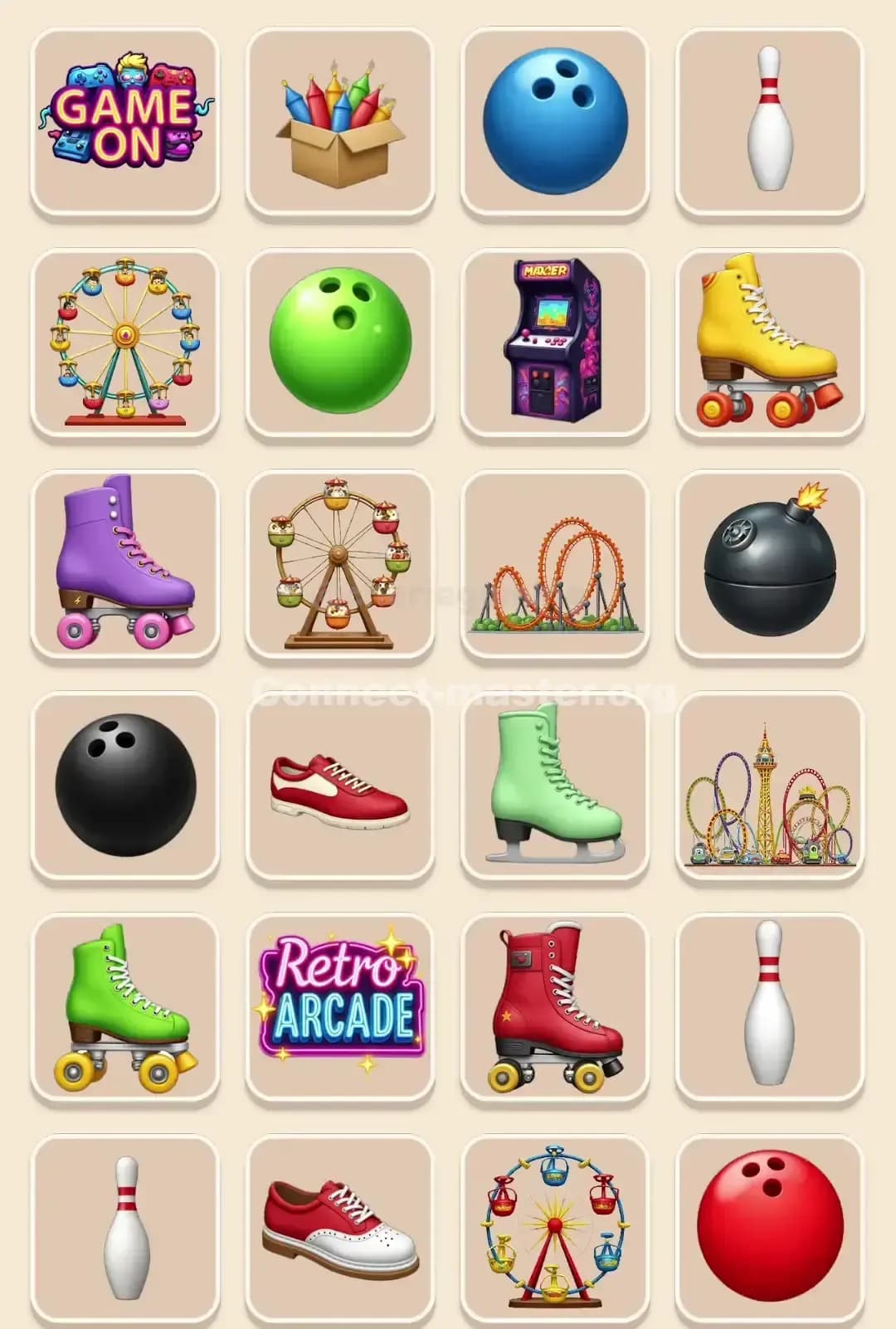Click the MAXER arcade machine tile
896x1329 pixels.
click(554, 340)
